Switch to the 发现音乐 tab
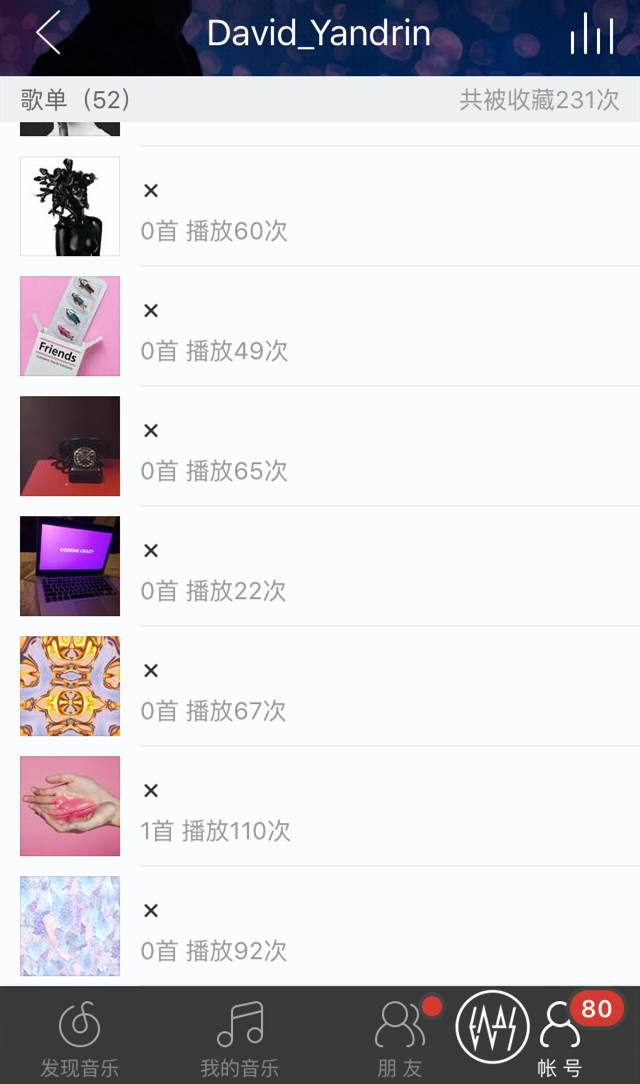The height and width of the screenshot is (1084, 640). (80, 1038)
